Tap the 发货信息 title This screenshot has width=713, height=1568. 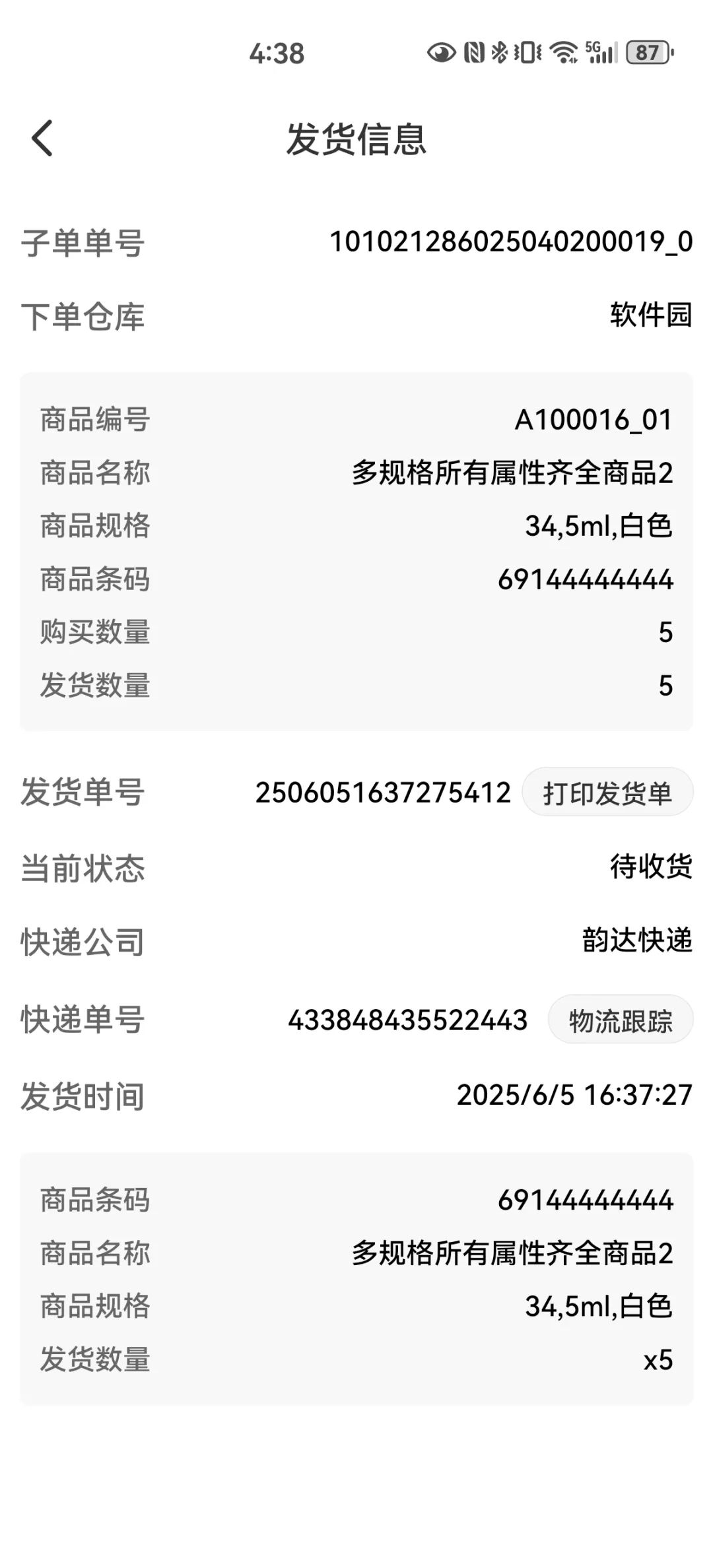pyautogui.click(x=356, y=139)
